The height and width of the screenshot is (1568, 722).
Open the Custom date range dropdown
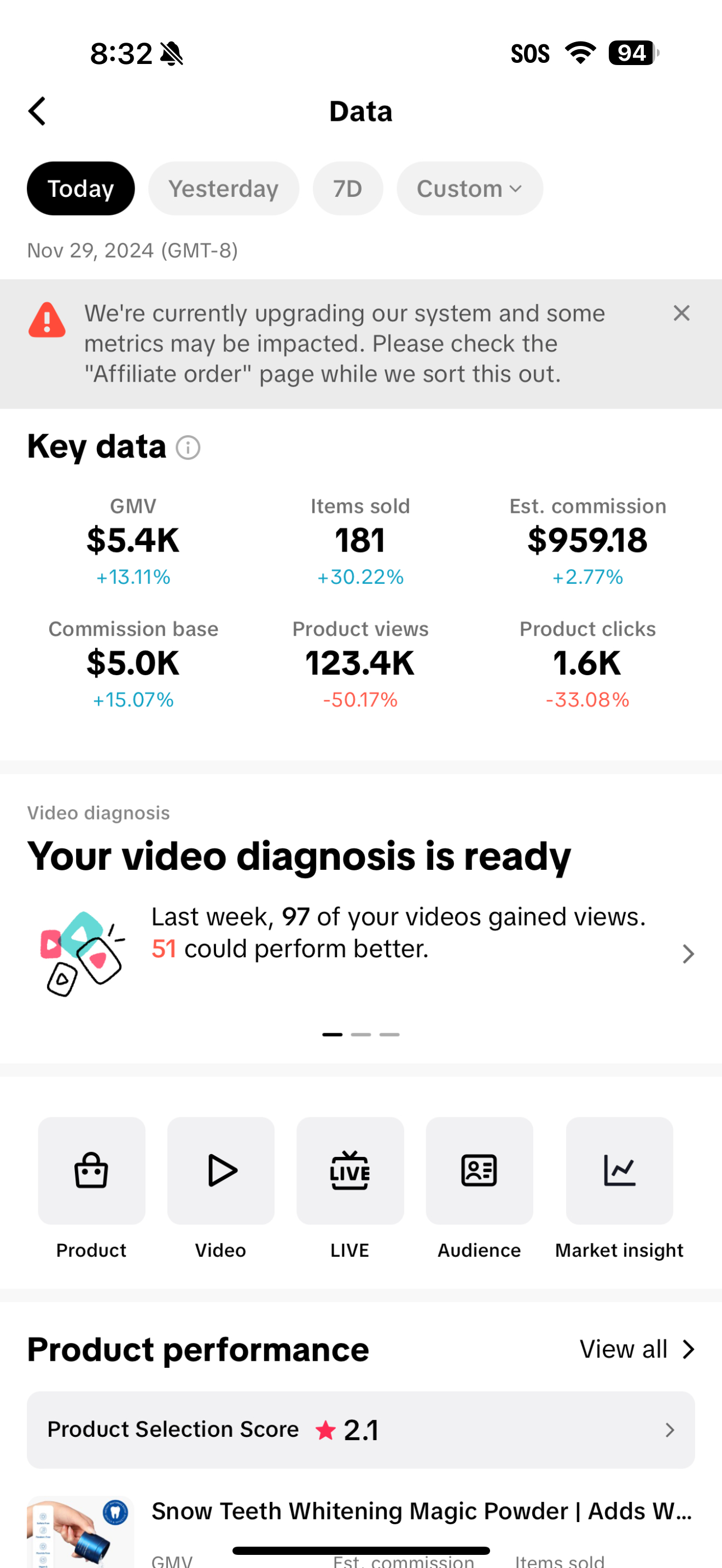tap(469, 189)
